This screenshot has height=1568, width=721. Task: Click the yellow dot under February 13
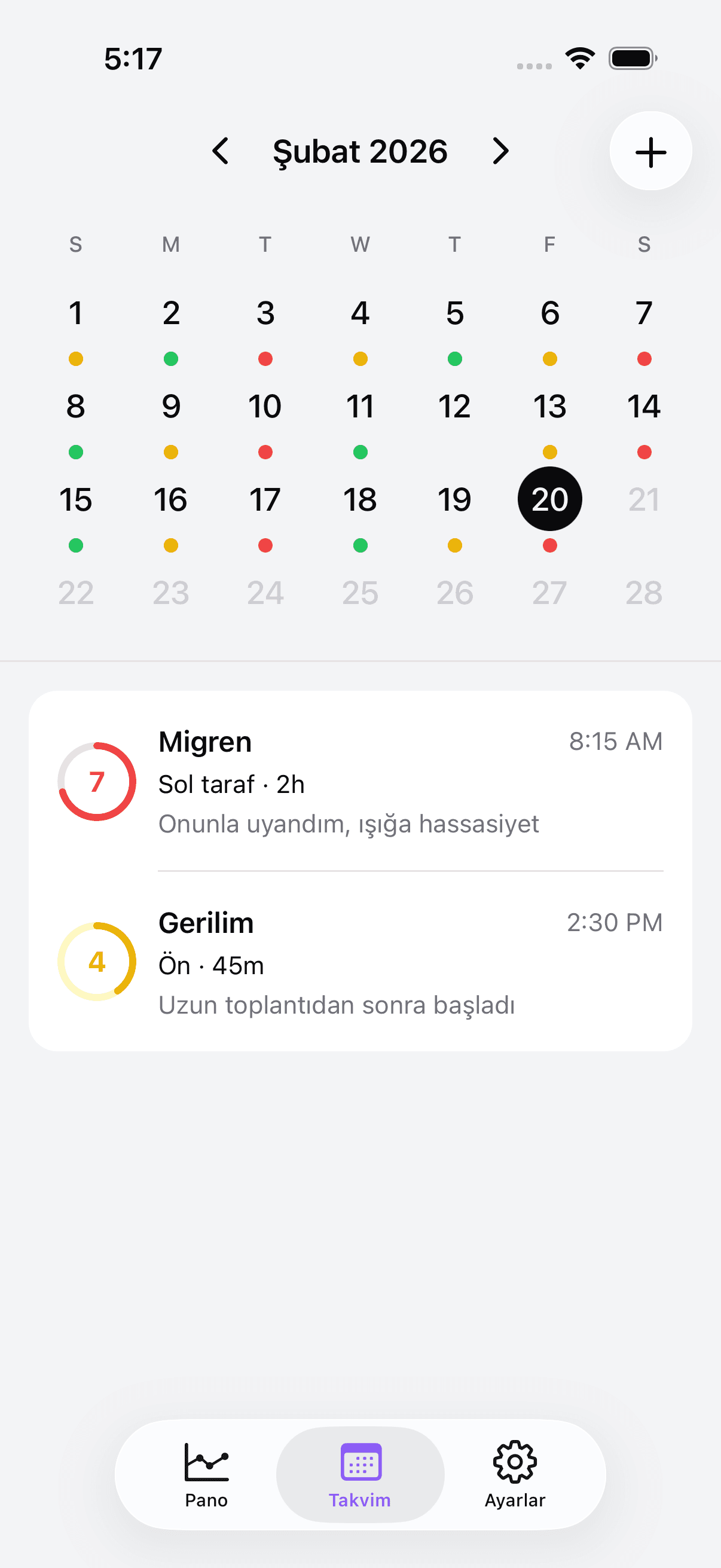549,452
